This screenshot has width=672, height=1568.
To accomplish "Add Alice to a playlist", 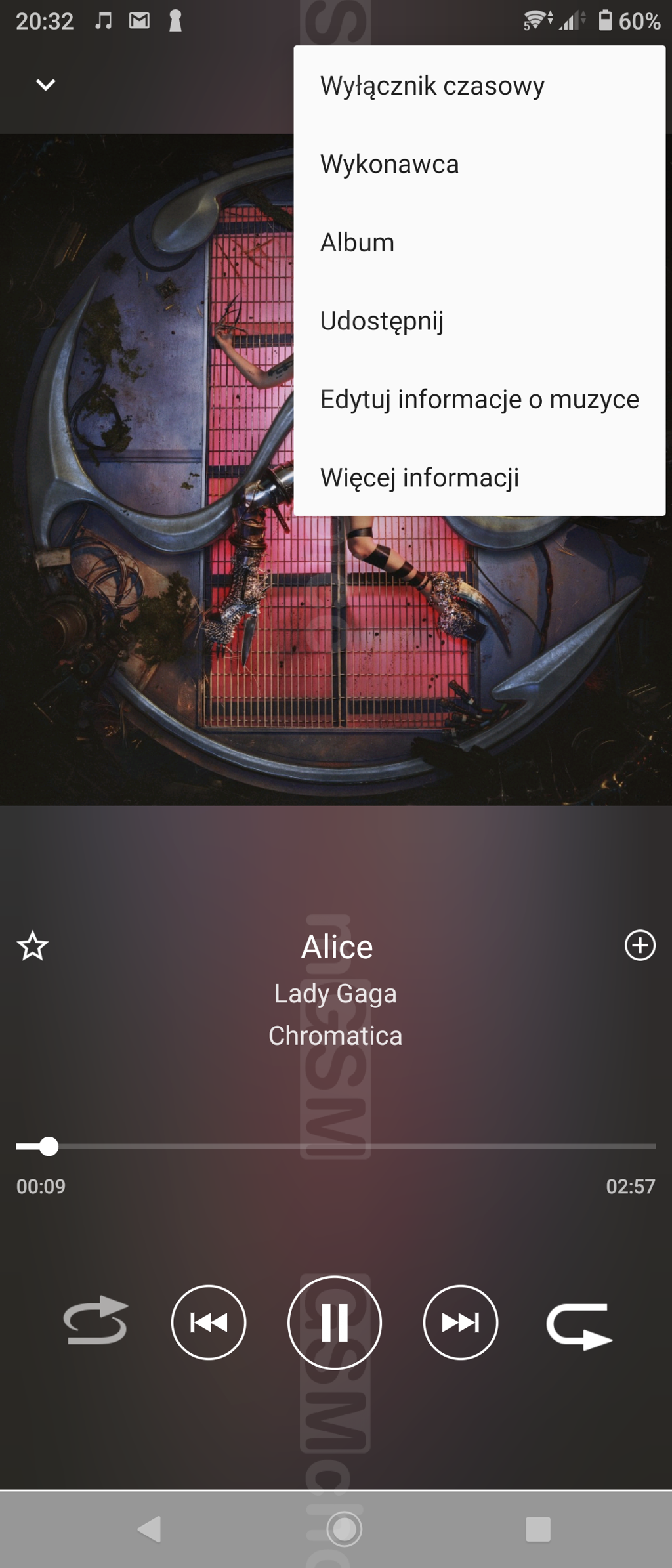I will (640, 945).
